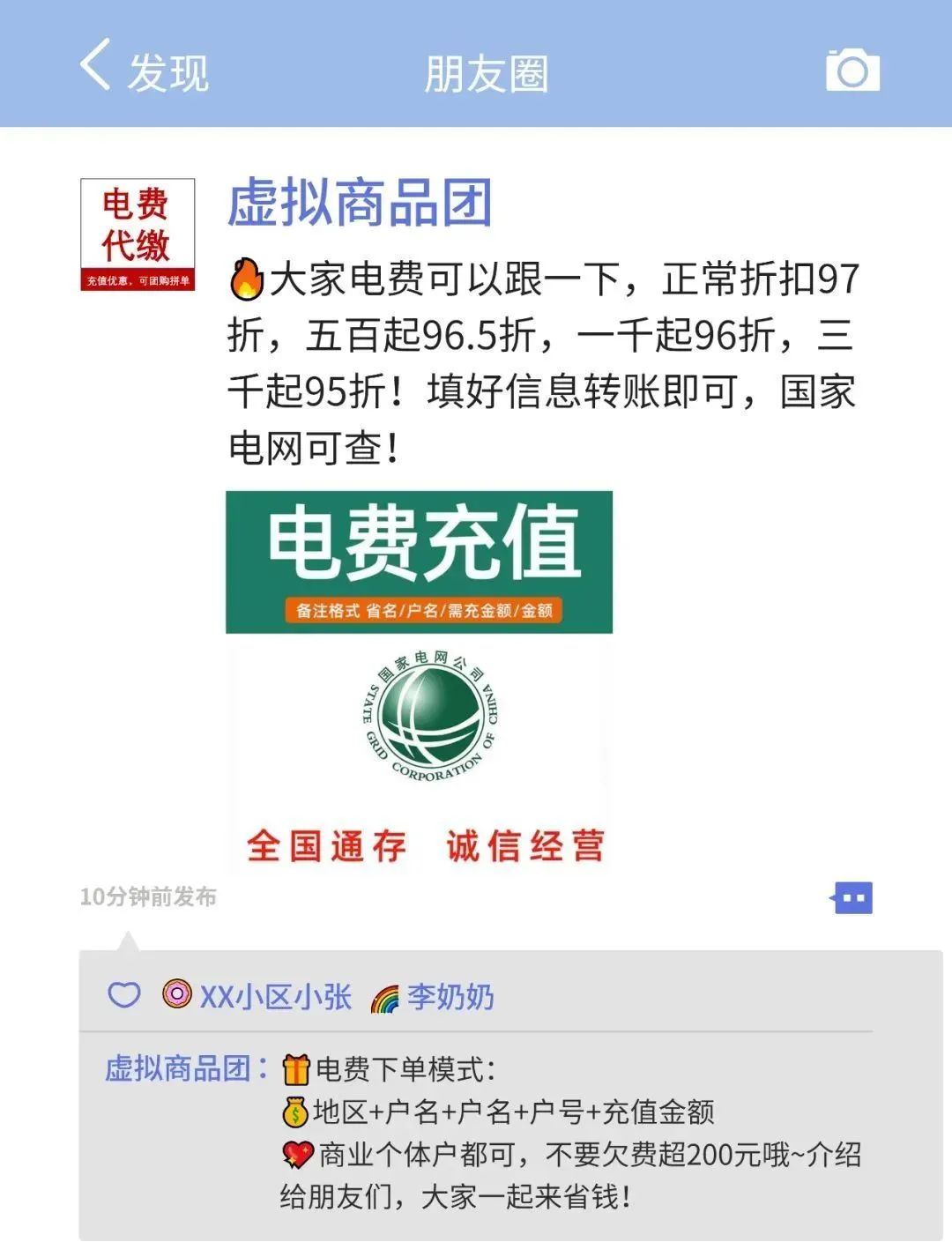The width and height of the screenshot is (952, 1242).
Task: Open 电费代缴 profile avatar
Action: coord(137,234)
